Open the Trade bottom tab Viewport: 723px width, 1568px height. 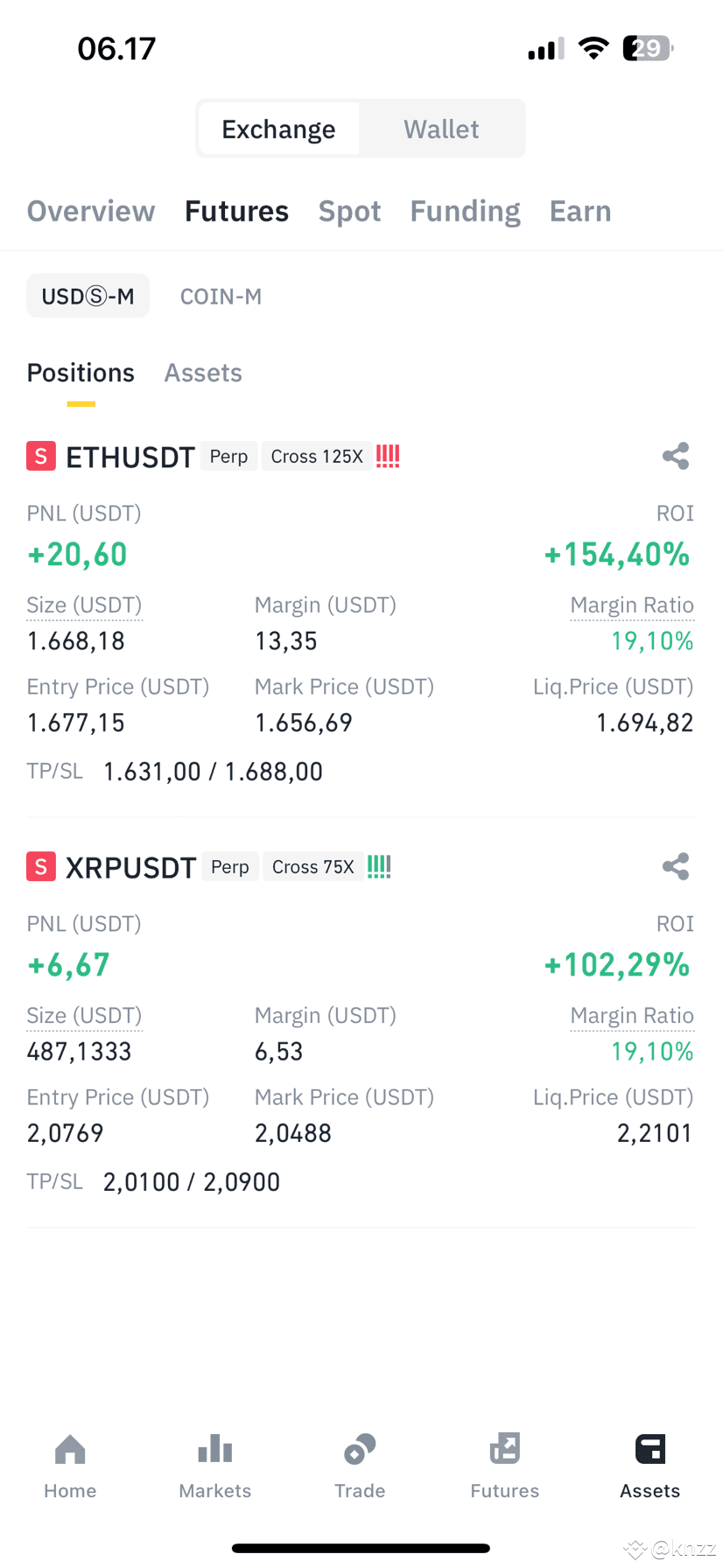coord(360,1466)
